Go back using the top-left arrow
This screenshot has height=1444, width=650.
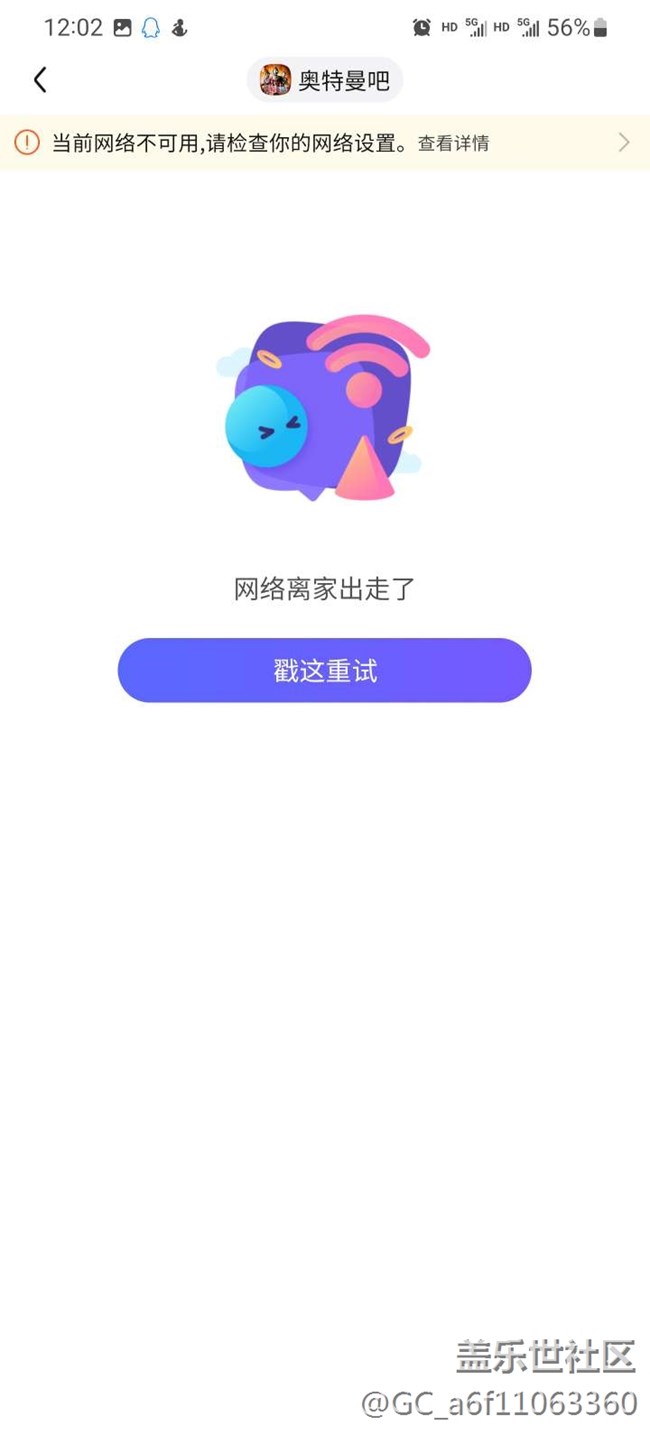(x=40, y=80)
